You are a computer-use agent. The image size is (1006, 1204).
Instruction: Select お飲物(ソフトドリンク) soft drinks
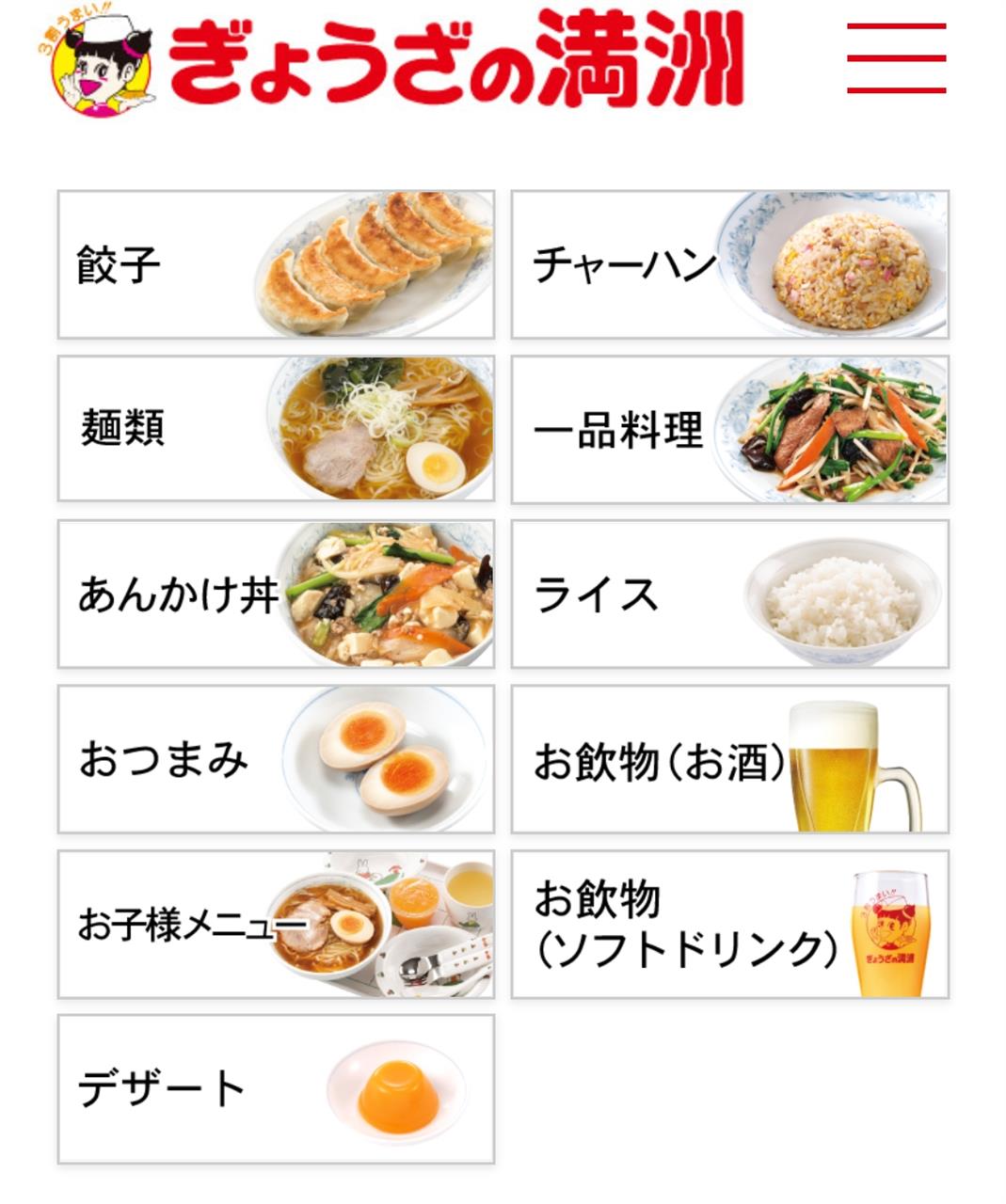(729, 925)
